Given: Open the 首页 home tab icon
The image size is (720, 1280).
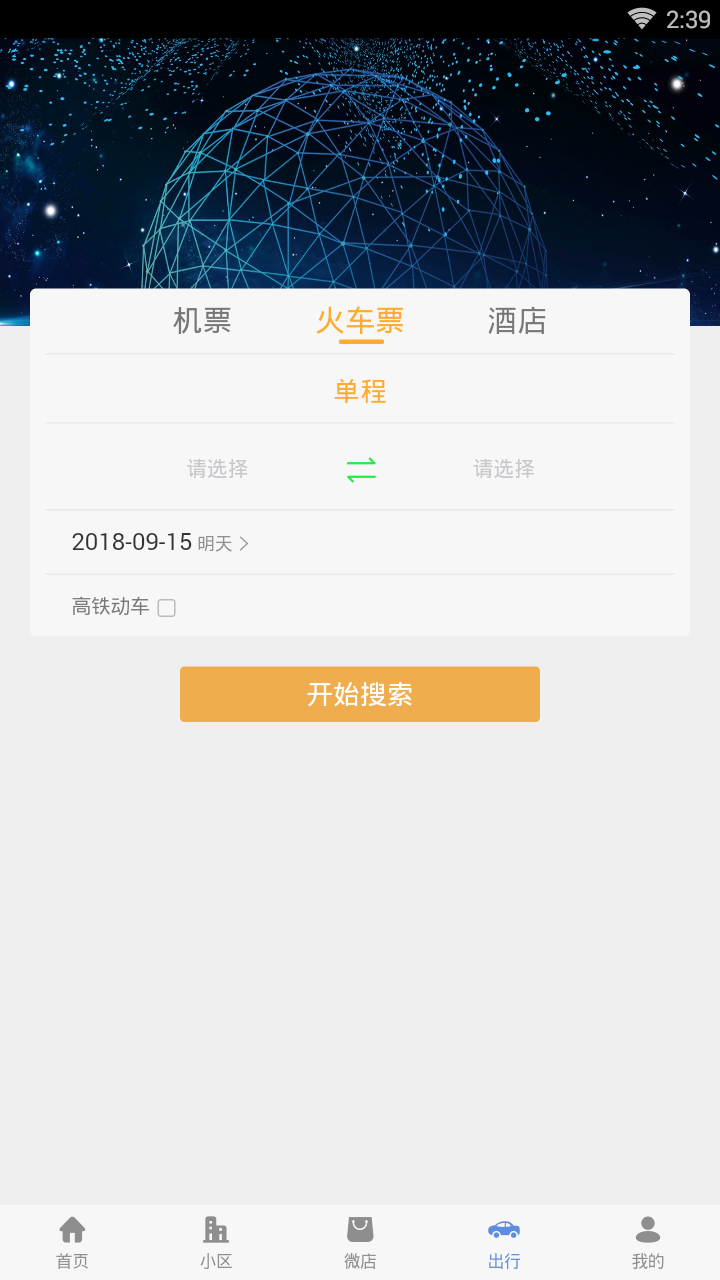Looking at the screenshot, I should [x=71, y=1229].
